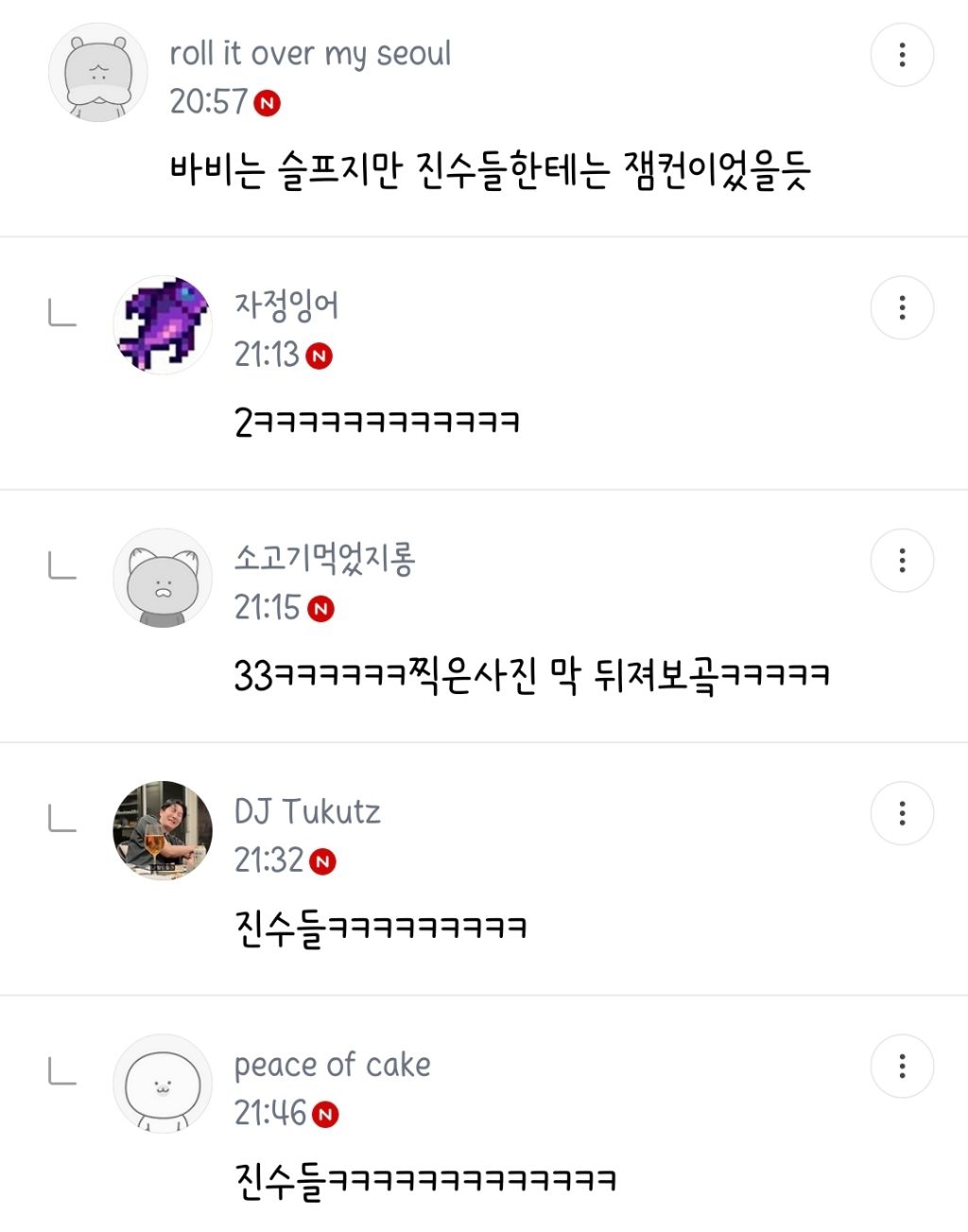The image size is (968, 1232).
Task: Open 자정잉어's purple fish avatar
Action: point(163,324)
